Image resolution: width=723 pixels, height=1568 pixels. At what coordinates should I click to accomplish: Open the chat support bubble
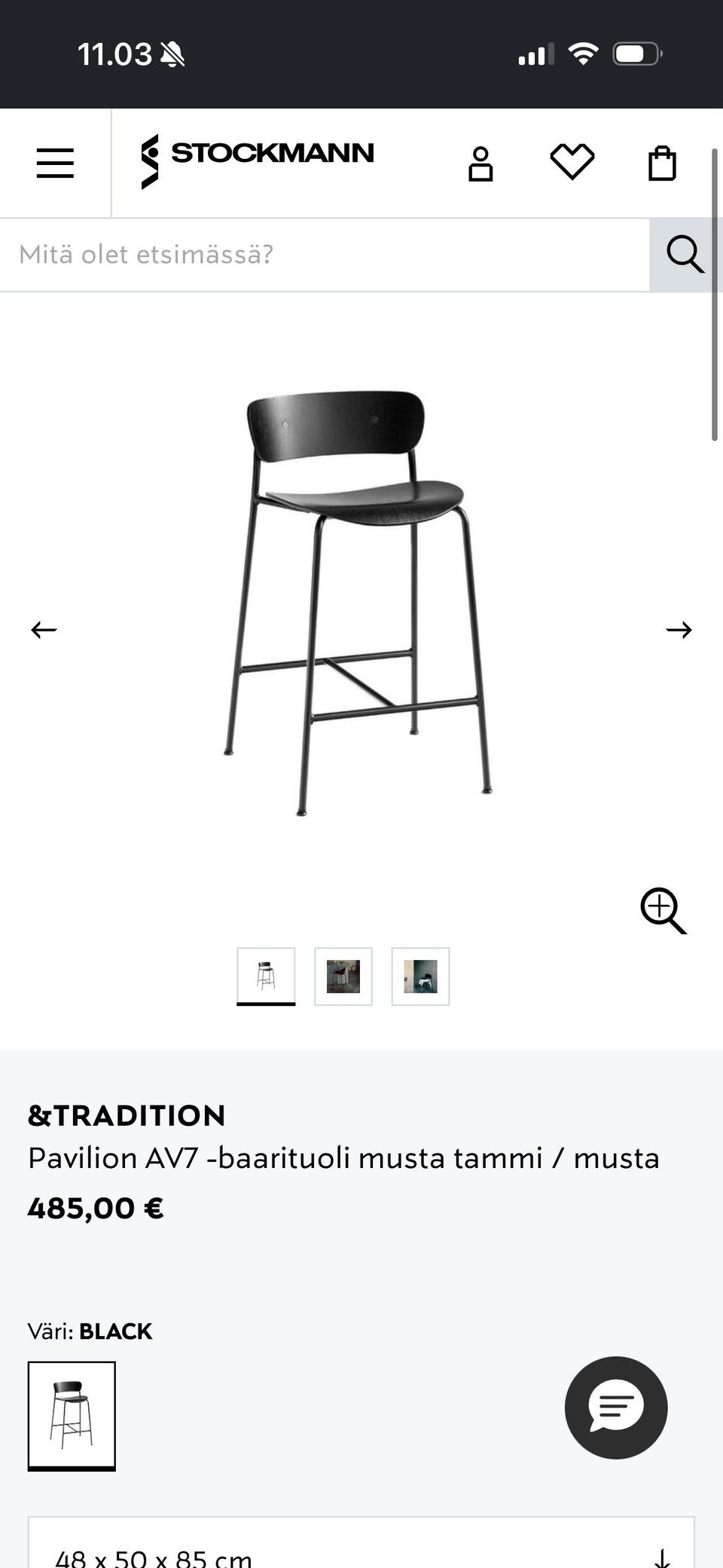click(x=616, y=1408)
